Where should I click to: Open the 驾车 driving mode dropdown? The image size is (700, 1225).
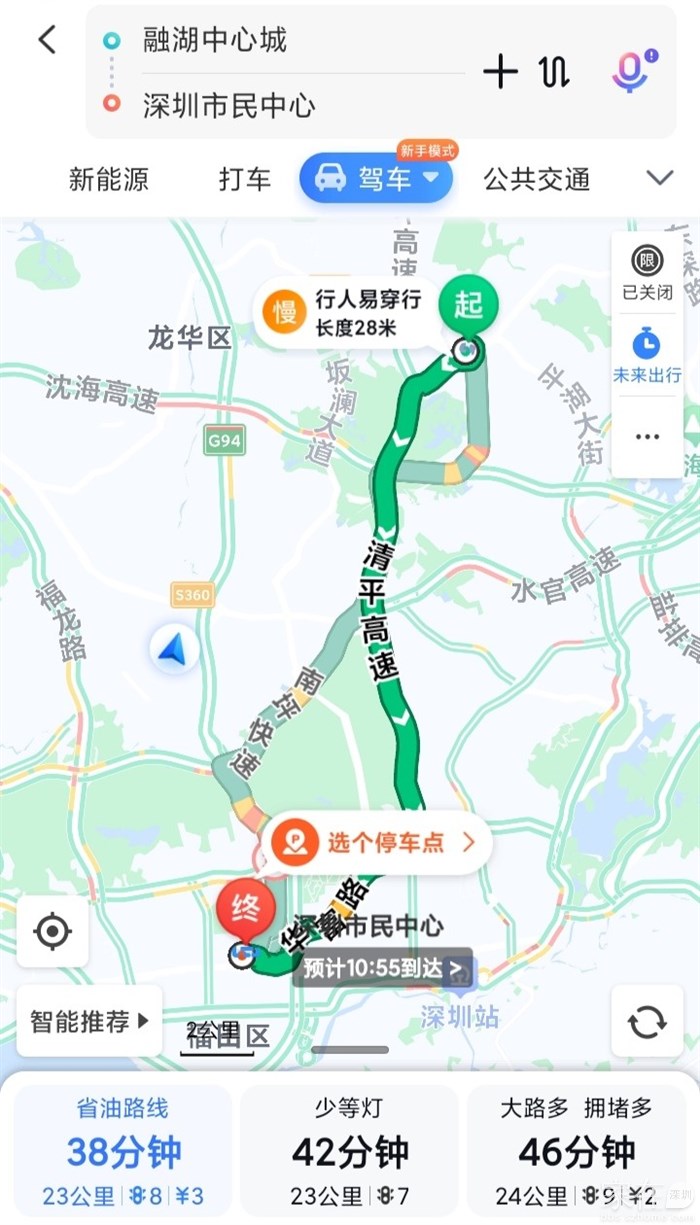(376, 180)
